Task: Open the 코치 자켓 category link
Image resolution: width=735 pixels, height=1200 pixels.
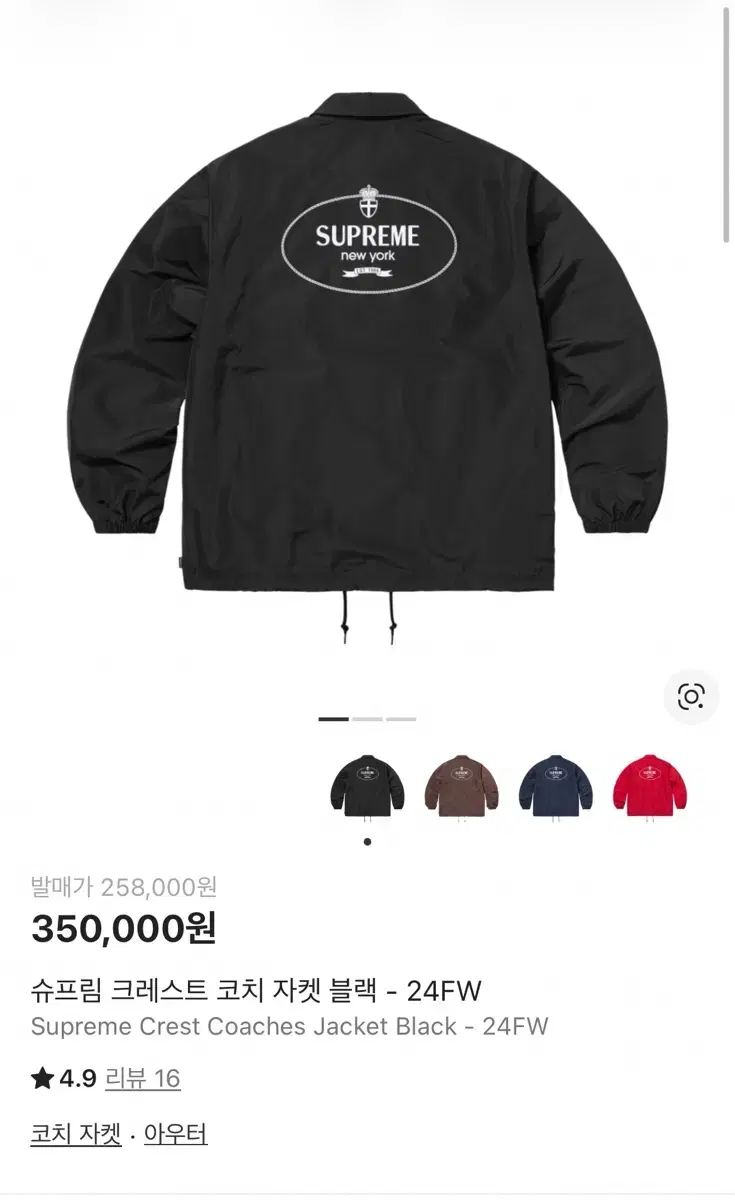Action: (76, 1134)
